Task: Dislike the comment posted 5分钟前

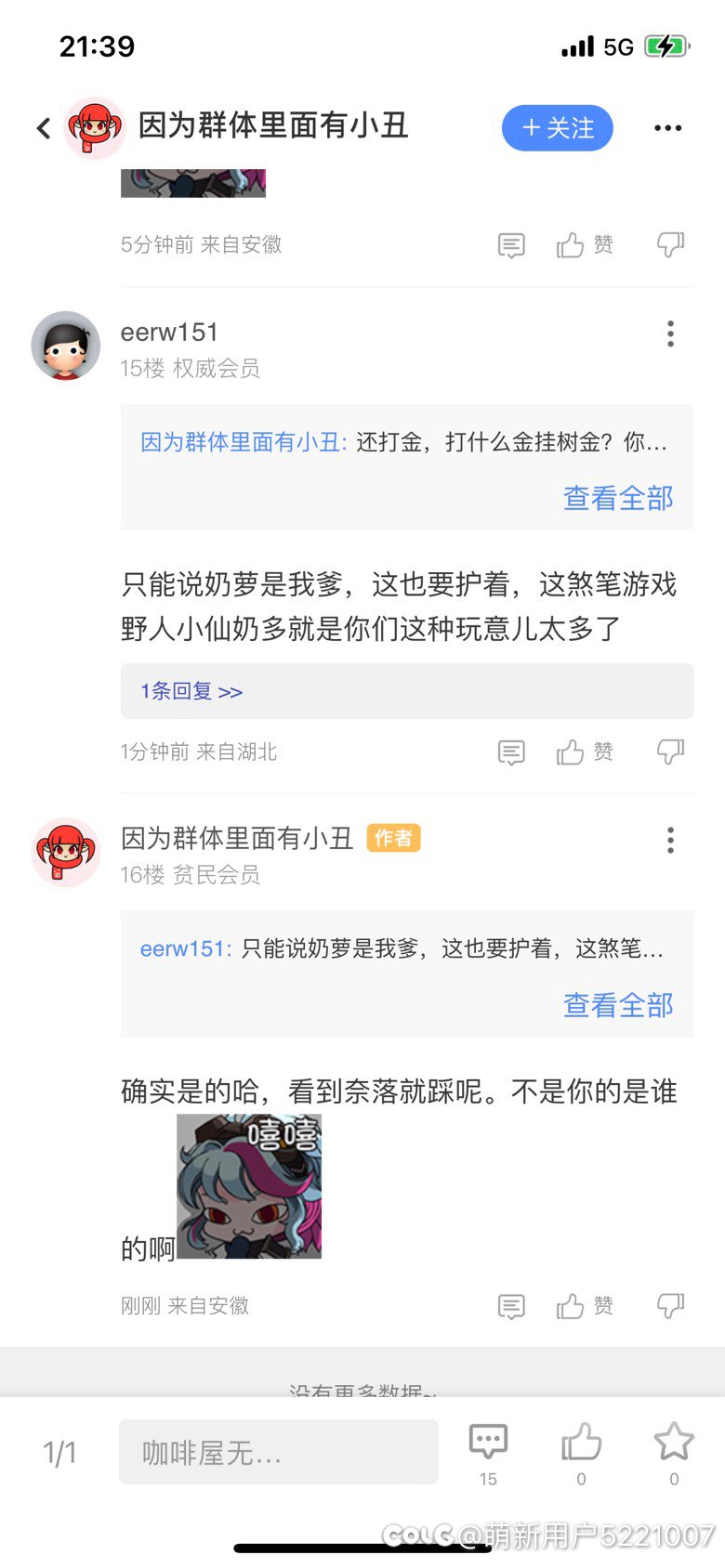Action: coord(670,245)
